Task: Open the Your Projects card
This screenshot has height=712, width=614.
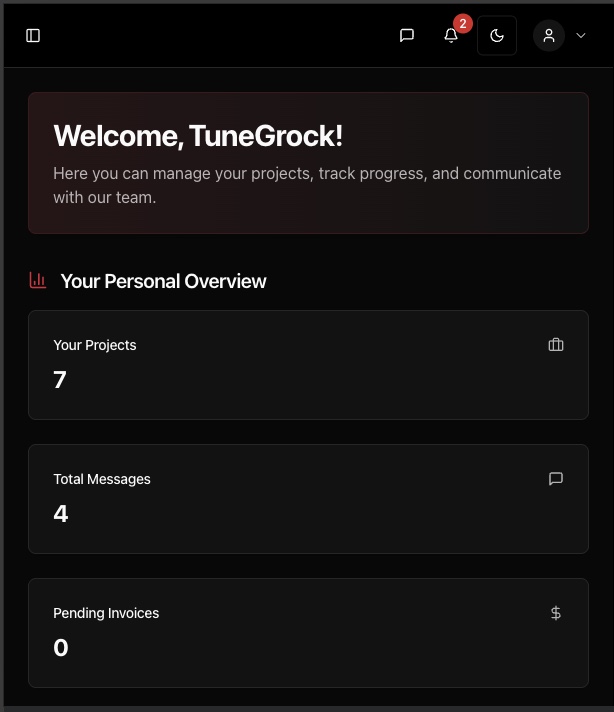Action: tap(308, 364)
